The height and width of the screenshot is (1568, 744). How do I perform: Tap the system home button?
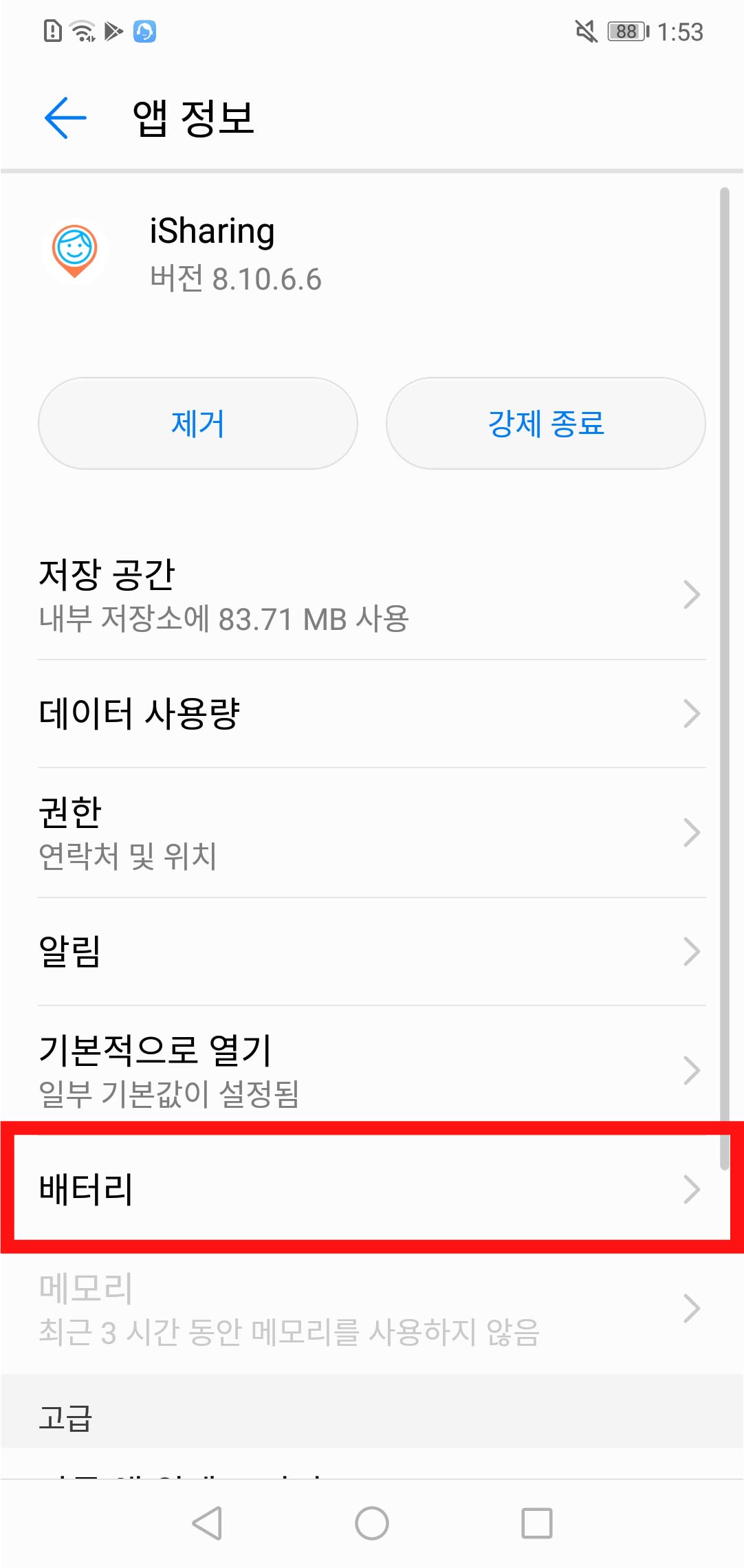click(371, 1523)
